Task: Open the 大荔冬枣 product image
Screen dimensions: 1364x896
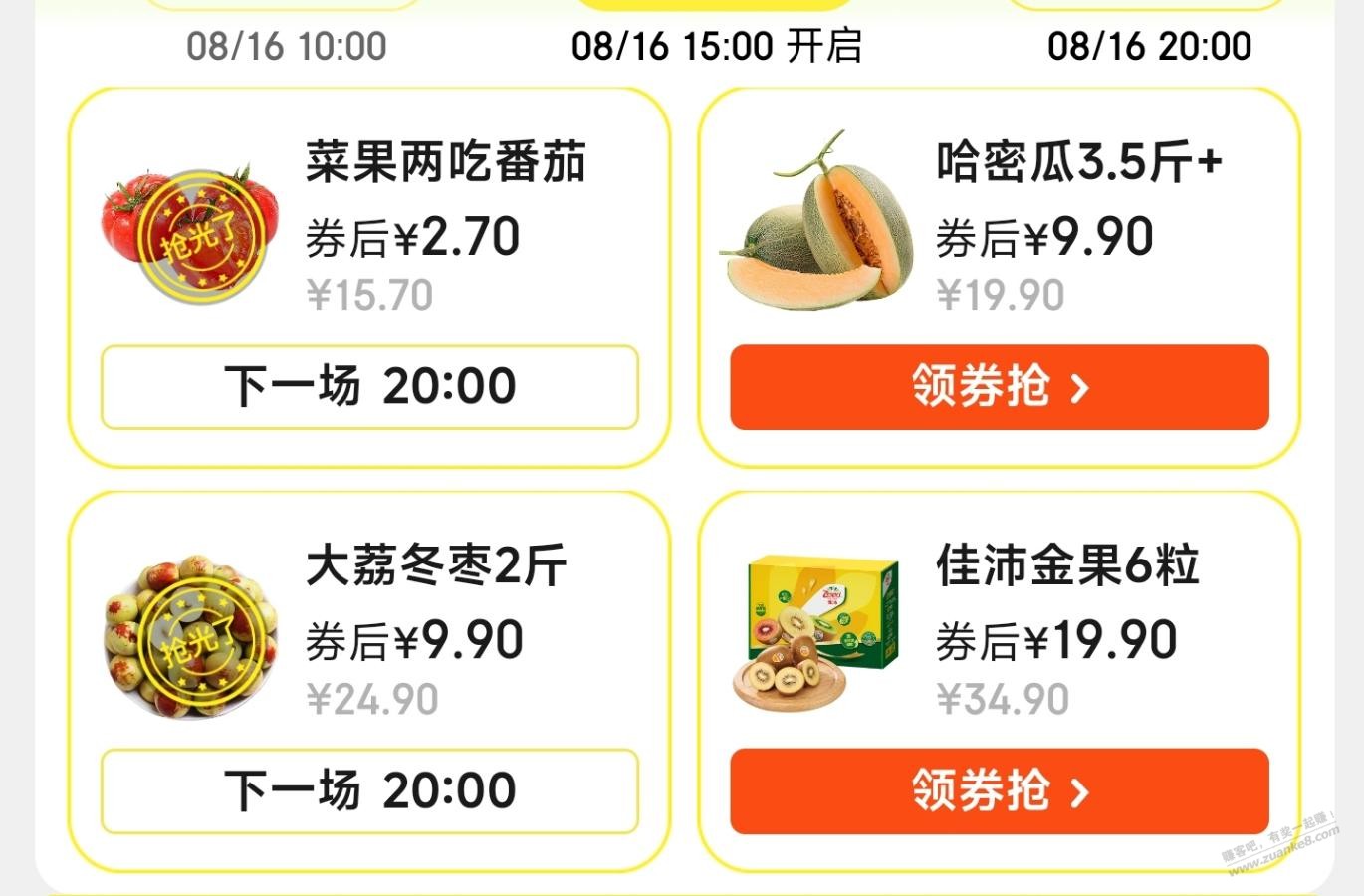Action: [191, 635]
